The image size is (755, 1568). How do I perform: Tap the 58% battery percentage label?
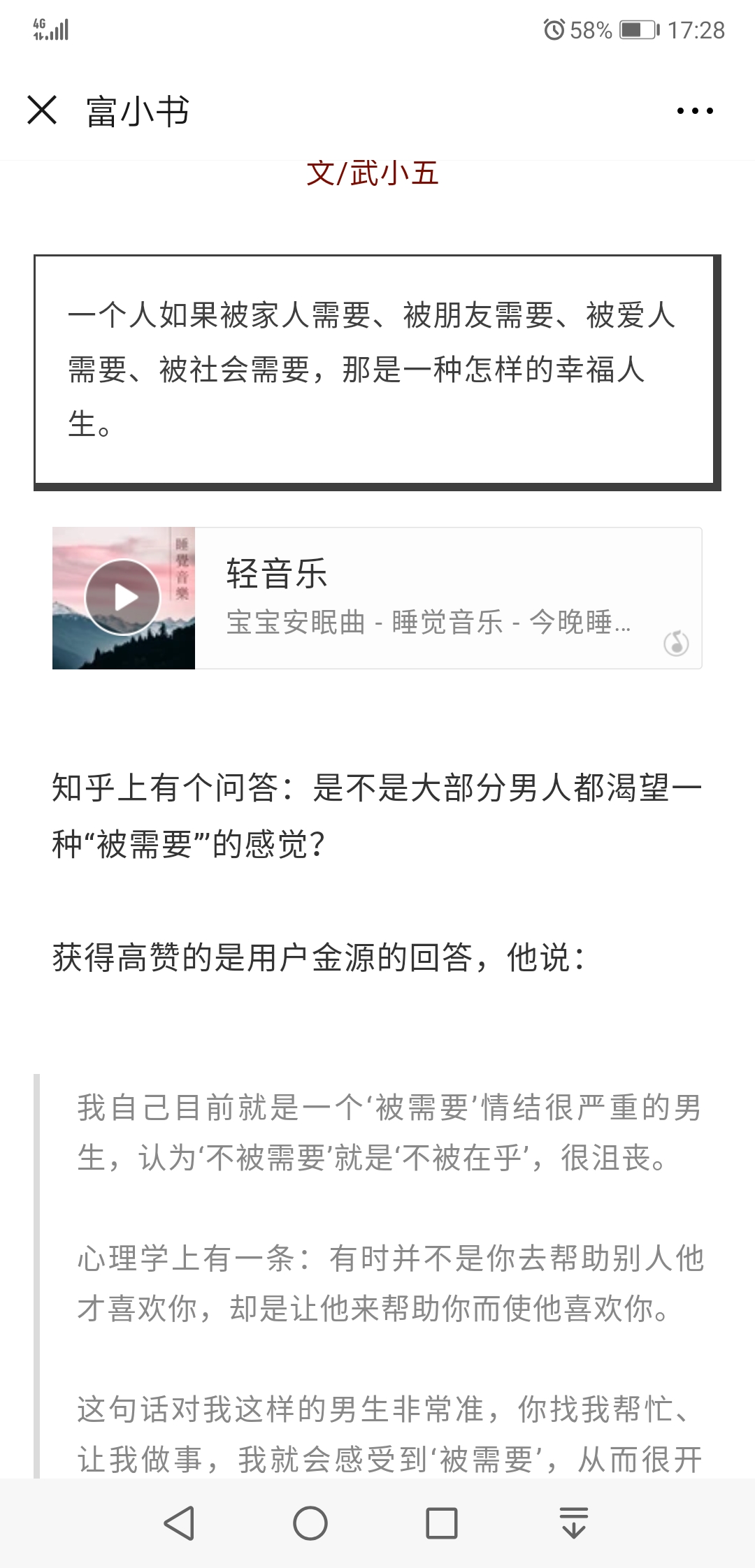click(x=591, y=29)
